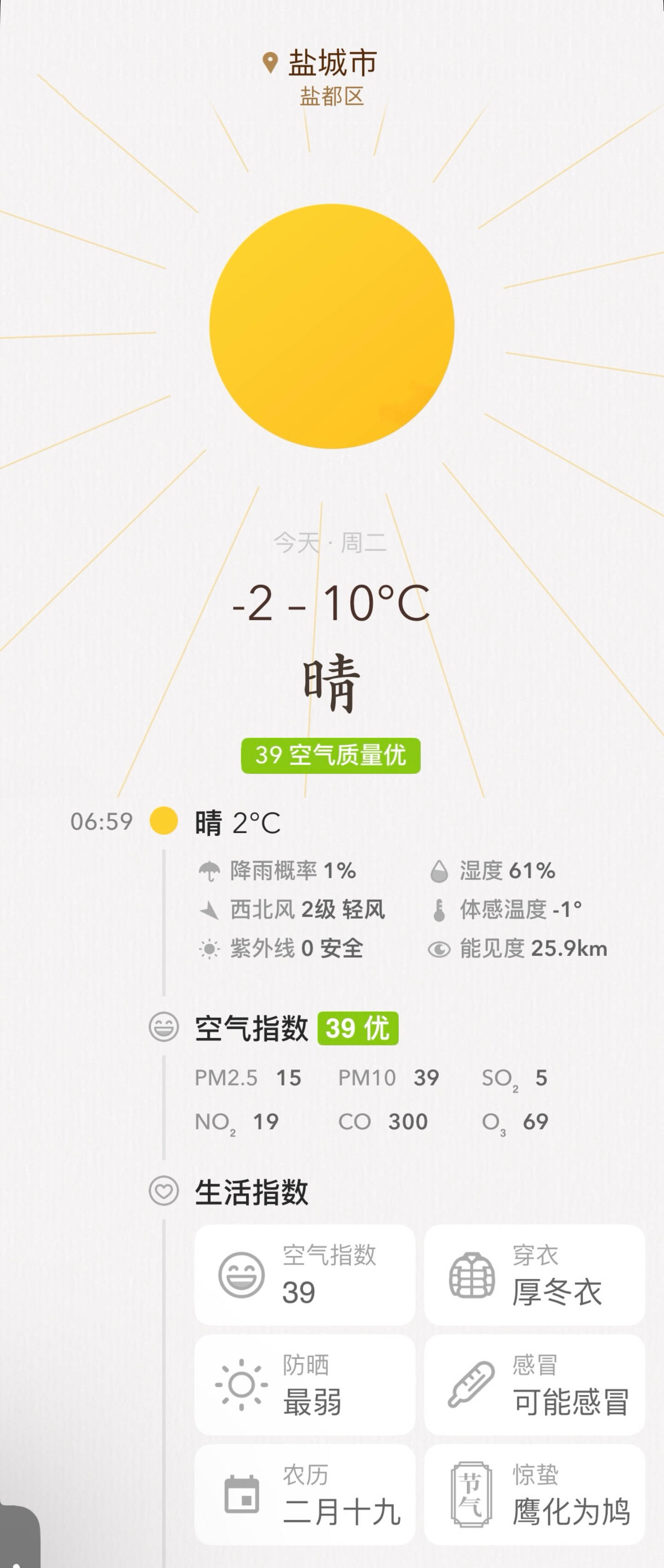View the 防晒 最弱 card
The image size is (664, 1568).
tap(304, 1385)
